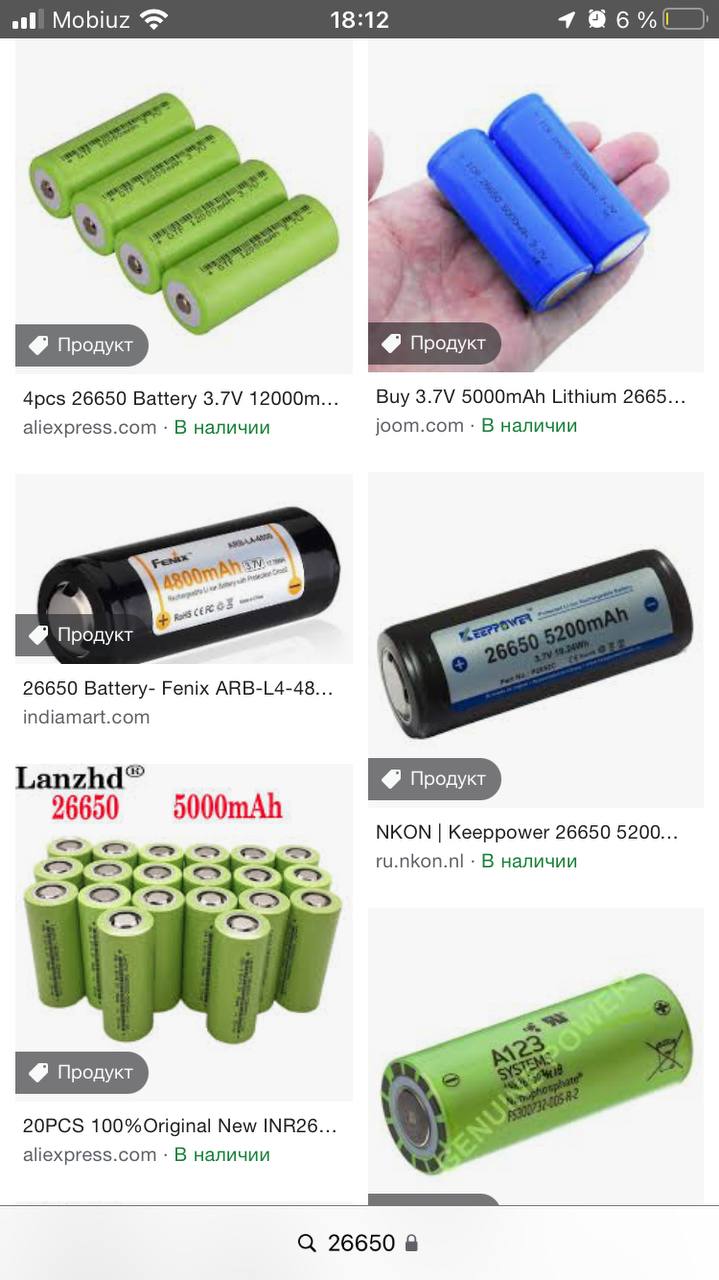This screenshot has width=719, height=1280.
Task: Open the Buy 3.7V 5000mAh Lithium result
Action: [531, 396]
